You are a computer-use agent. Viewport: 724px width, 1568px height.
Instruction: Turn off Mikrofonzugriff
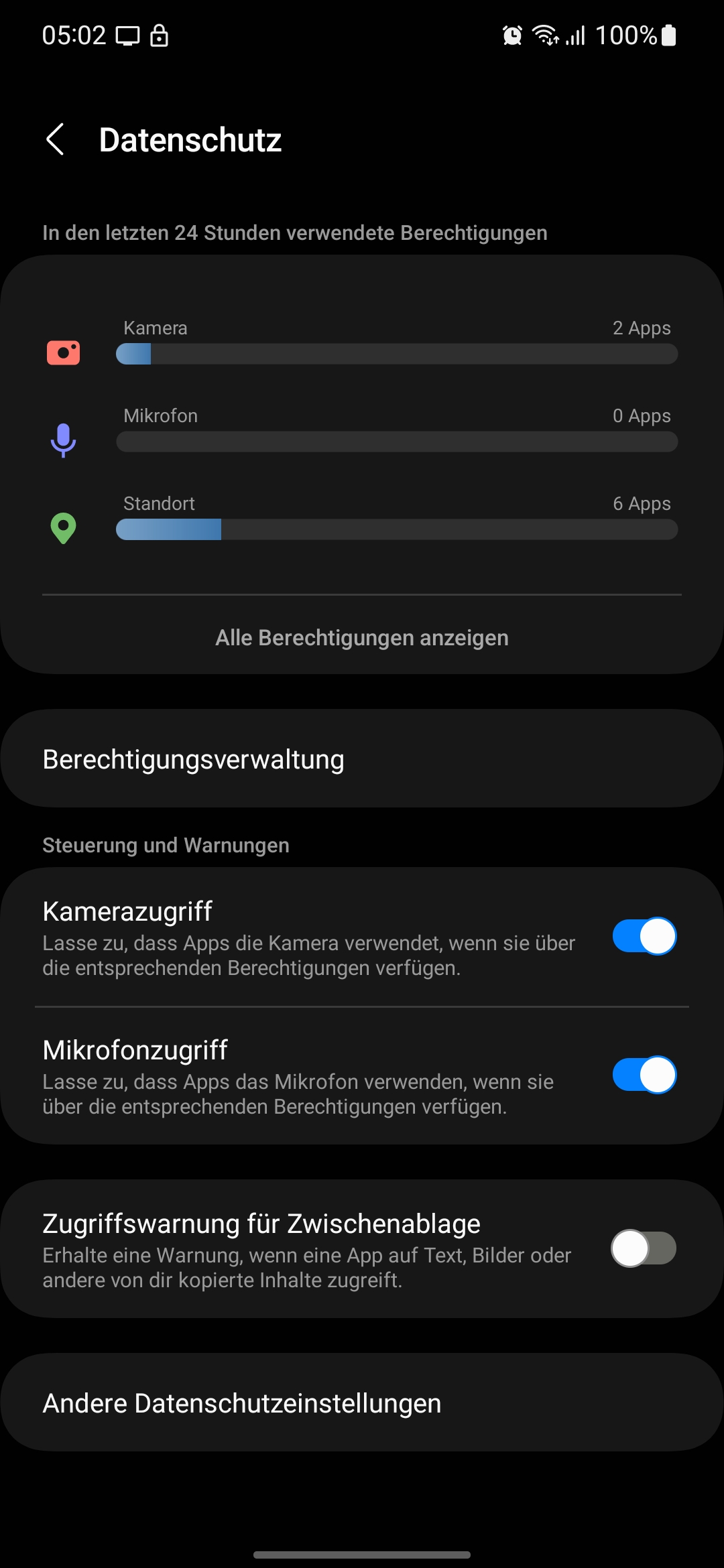click(644, 1075)
